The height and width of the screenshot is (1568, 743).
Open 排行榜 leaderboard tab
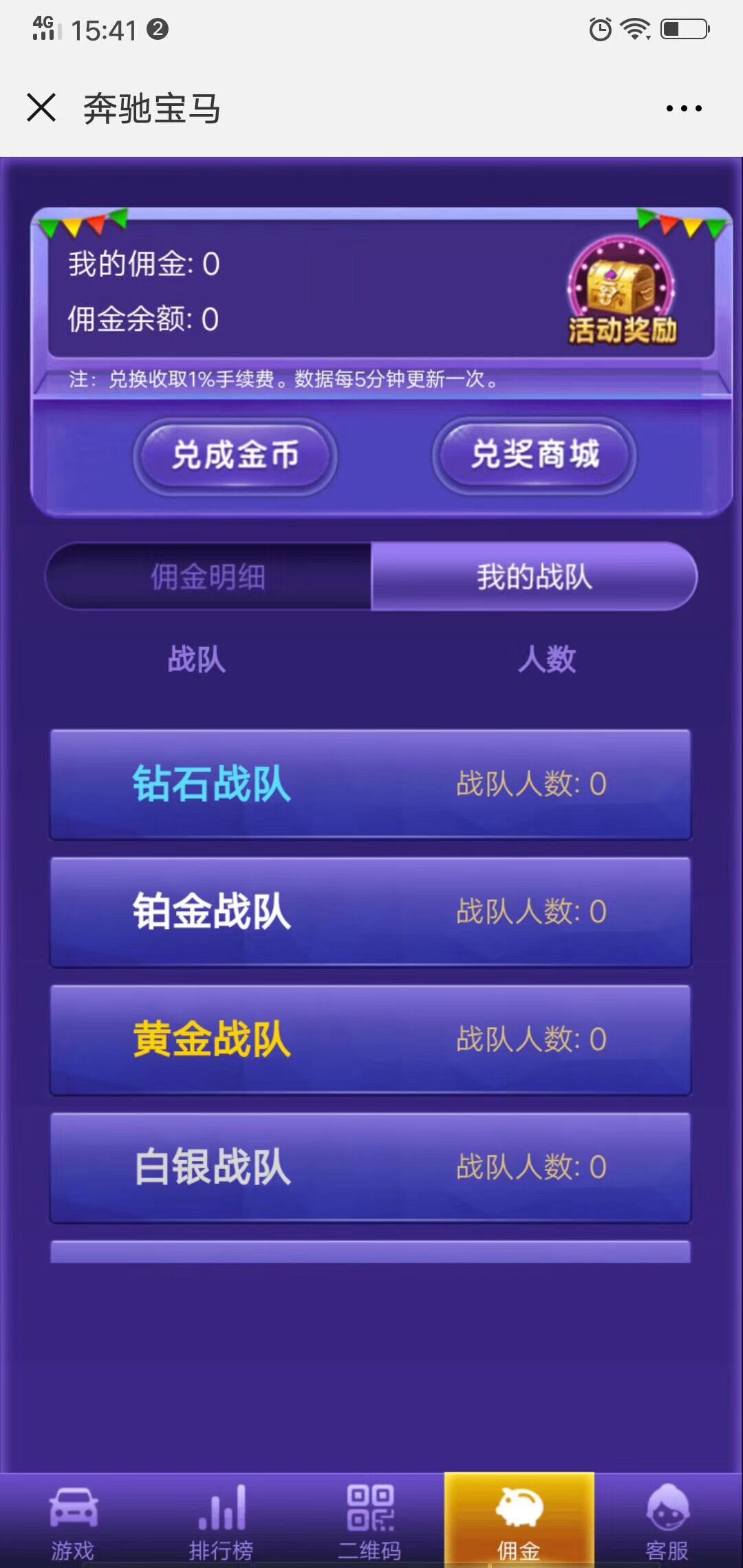(222, 1521)
